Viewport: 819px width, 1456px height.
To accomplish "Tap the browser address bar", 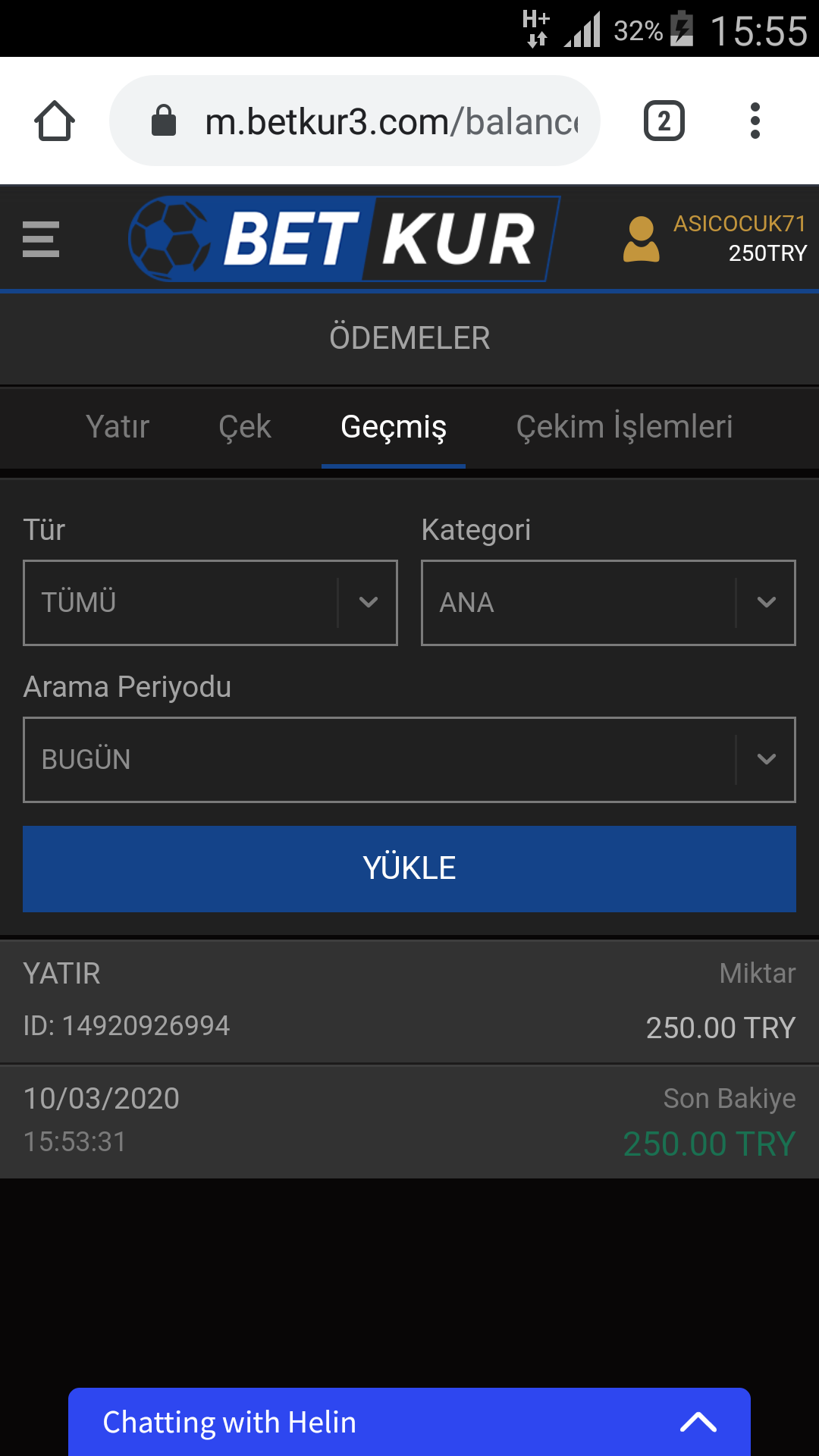I will coord(355,121).
